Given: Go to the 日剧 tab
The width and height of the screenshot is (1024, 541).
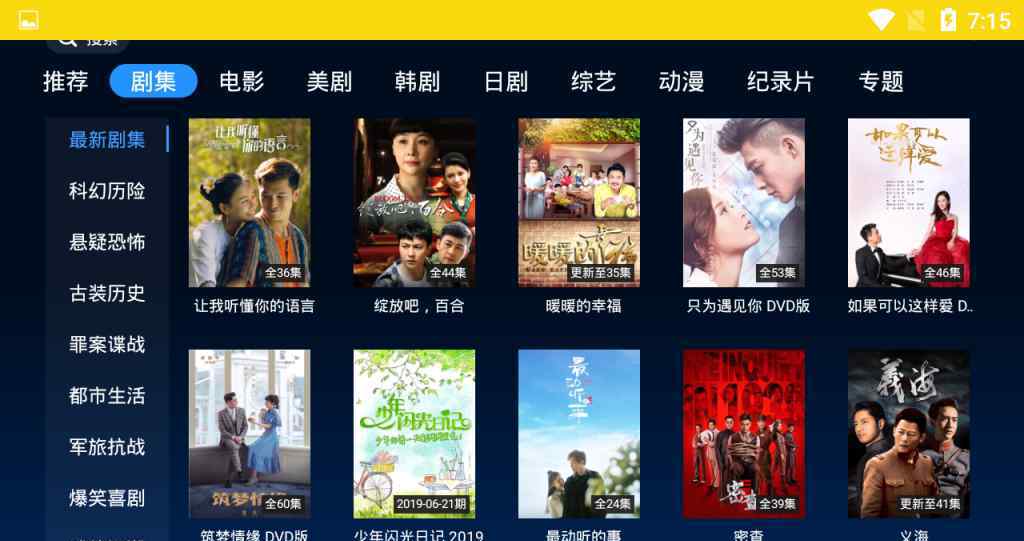Looking at the screenshot, I should [506, 81].
